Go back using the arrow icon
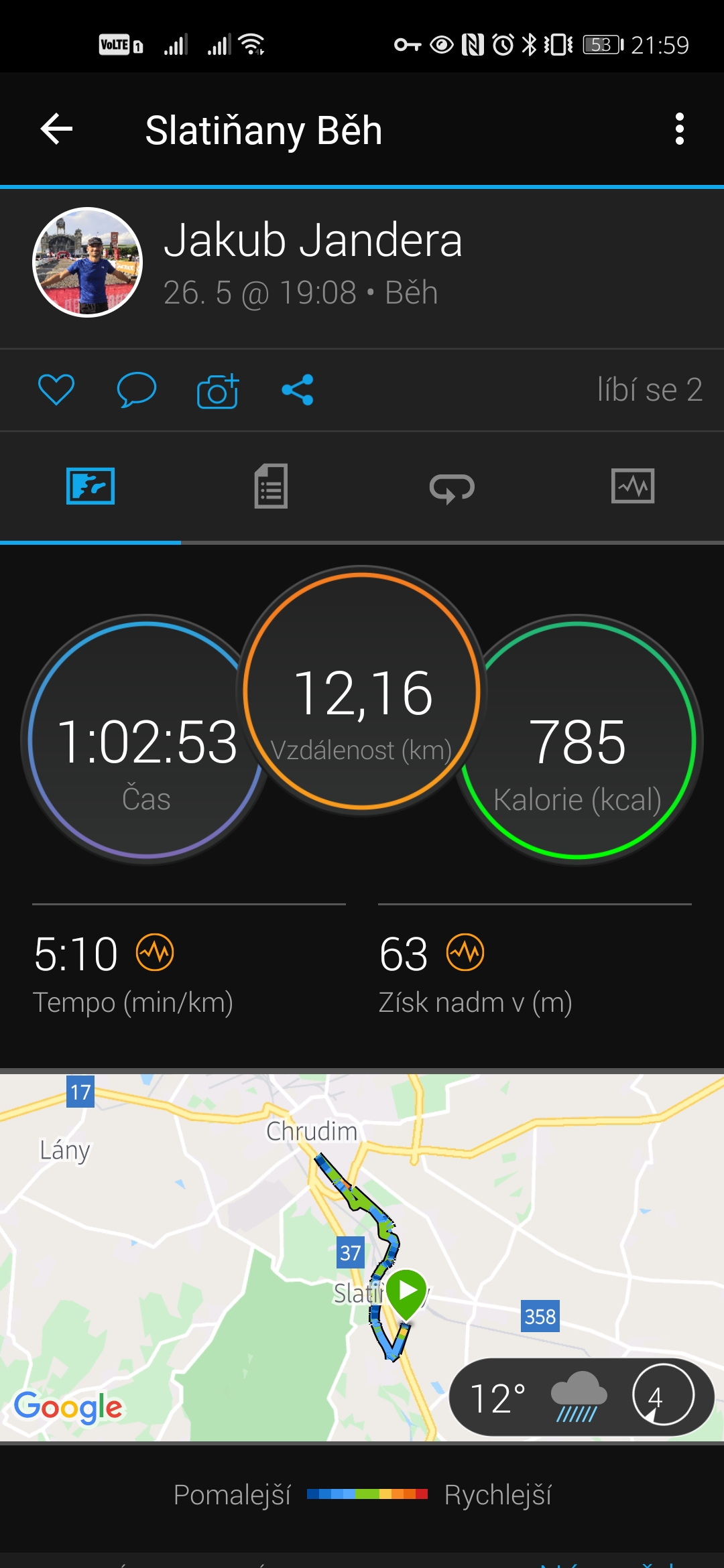 (x=56, y=129)
